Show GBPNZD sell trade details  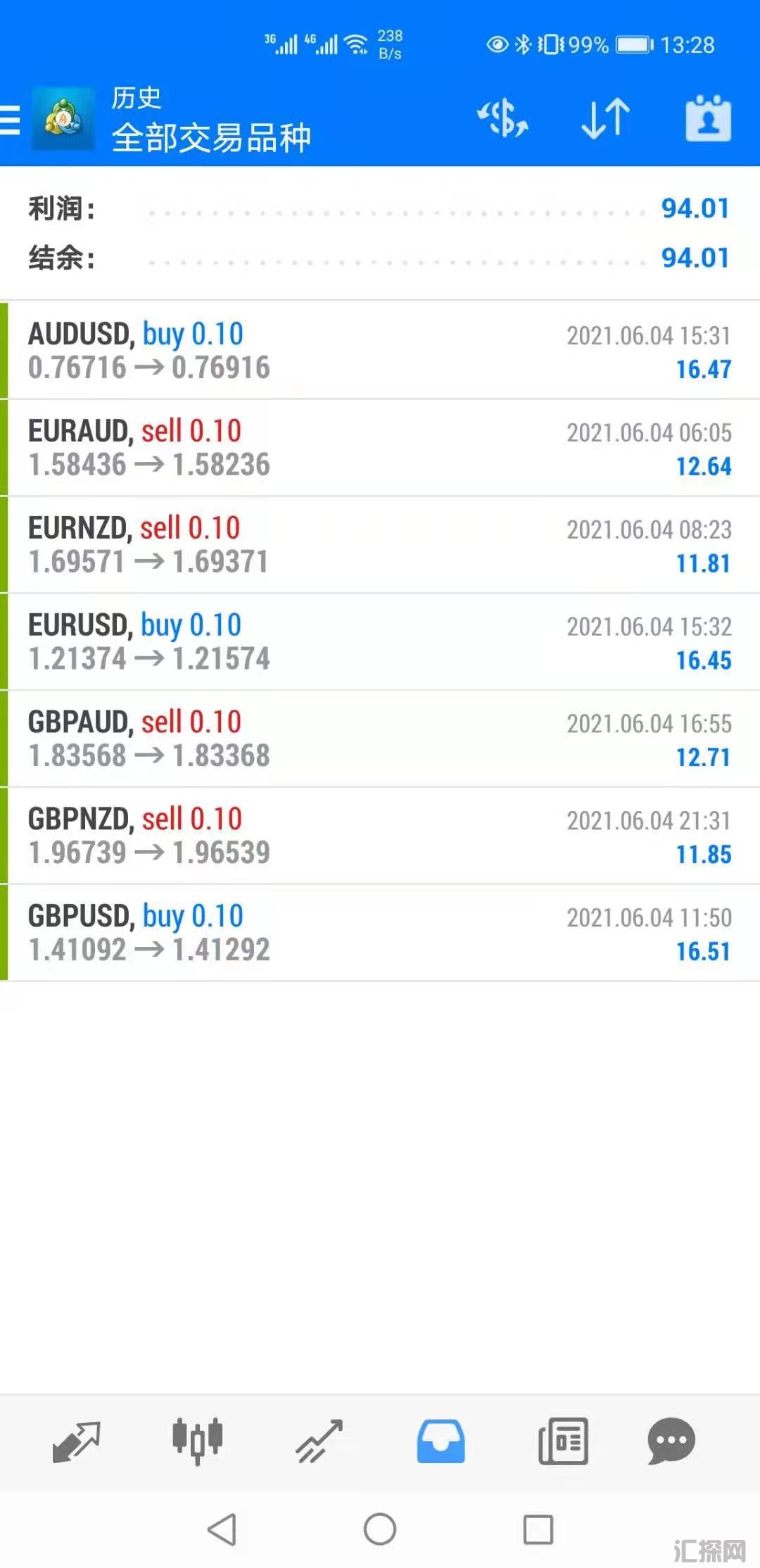[380, 836]
